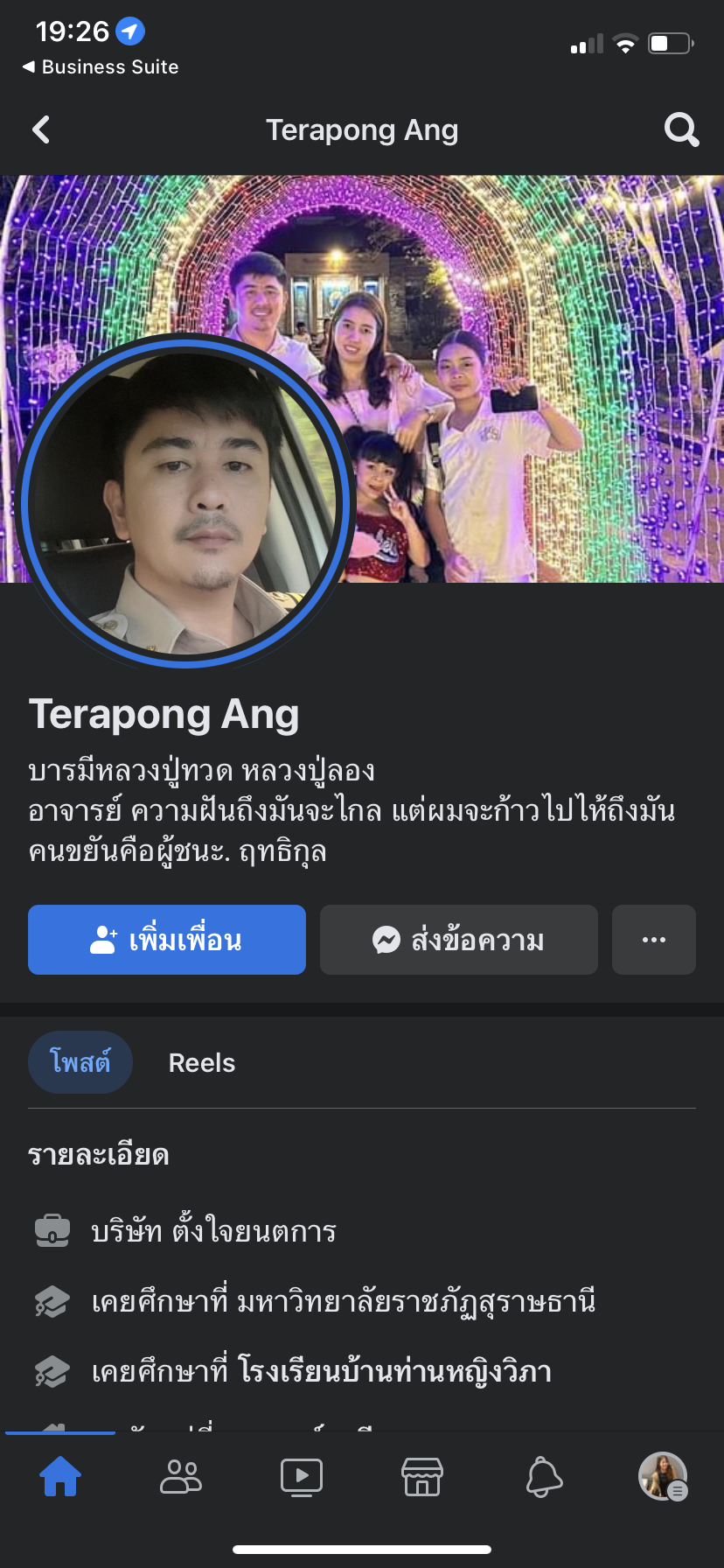Viewport: 724px width, 1568px height.
Task: Open workplace บริษัท ตั้งใจยนตการ
Action: tap(213, 1231)
